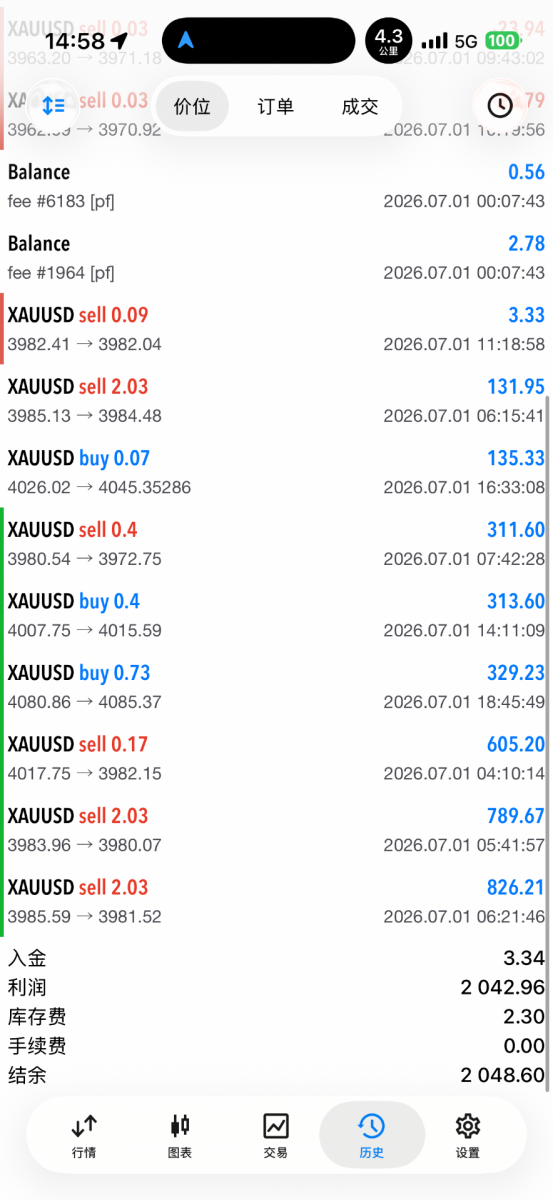The image size is (553, 1200).
Task: Open the 交易 trade tab
Action: (x=276, y=1137)
